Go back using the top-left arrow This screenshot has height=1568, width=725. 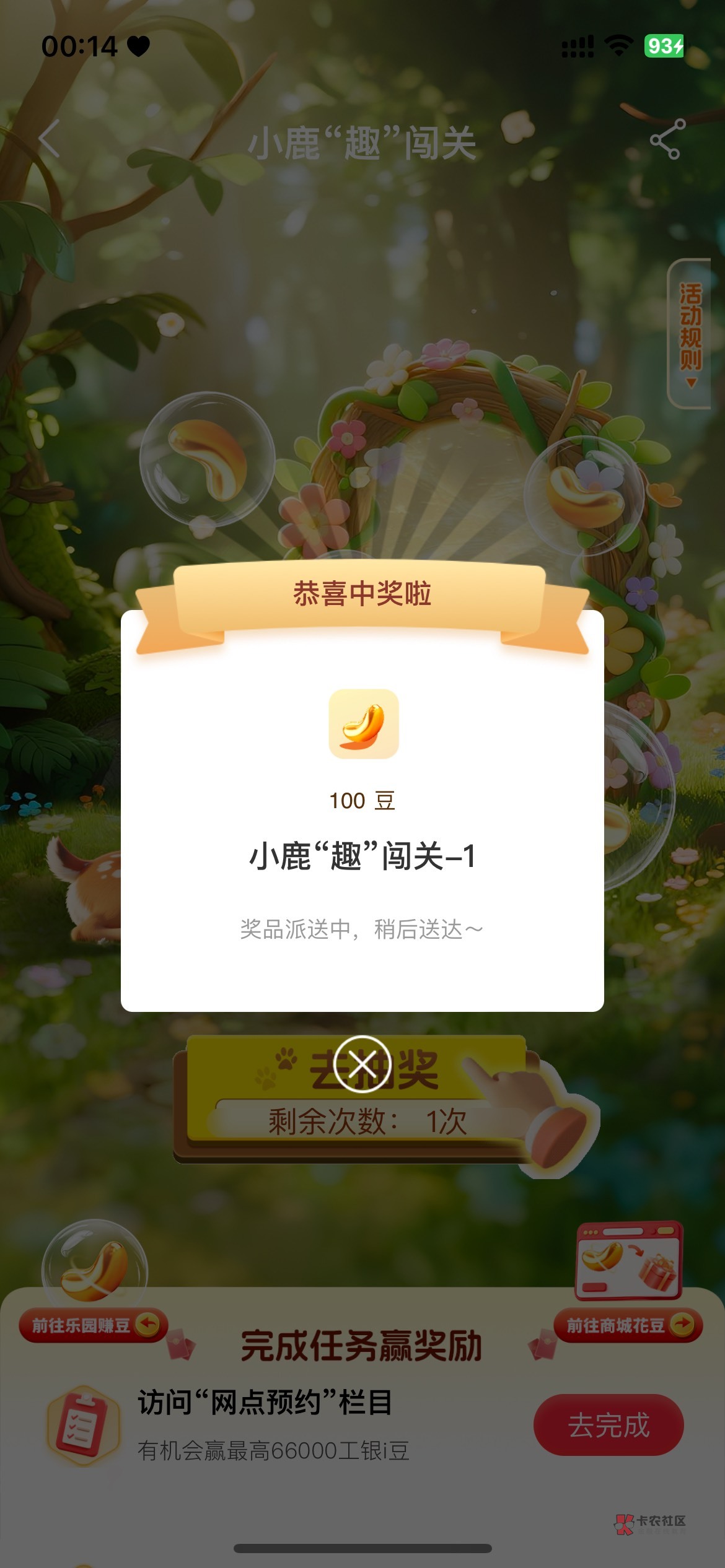point(50,139)
